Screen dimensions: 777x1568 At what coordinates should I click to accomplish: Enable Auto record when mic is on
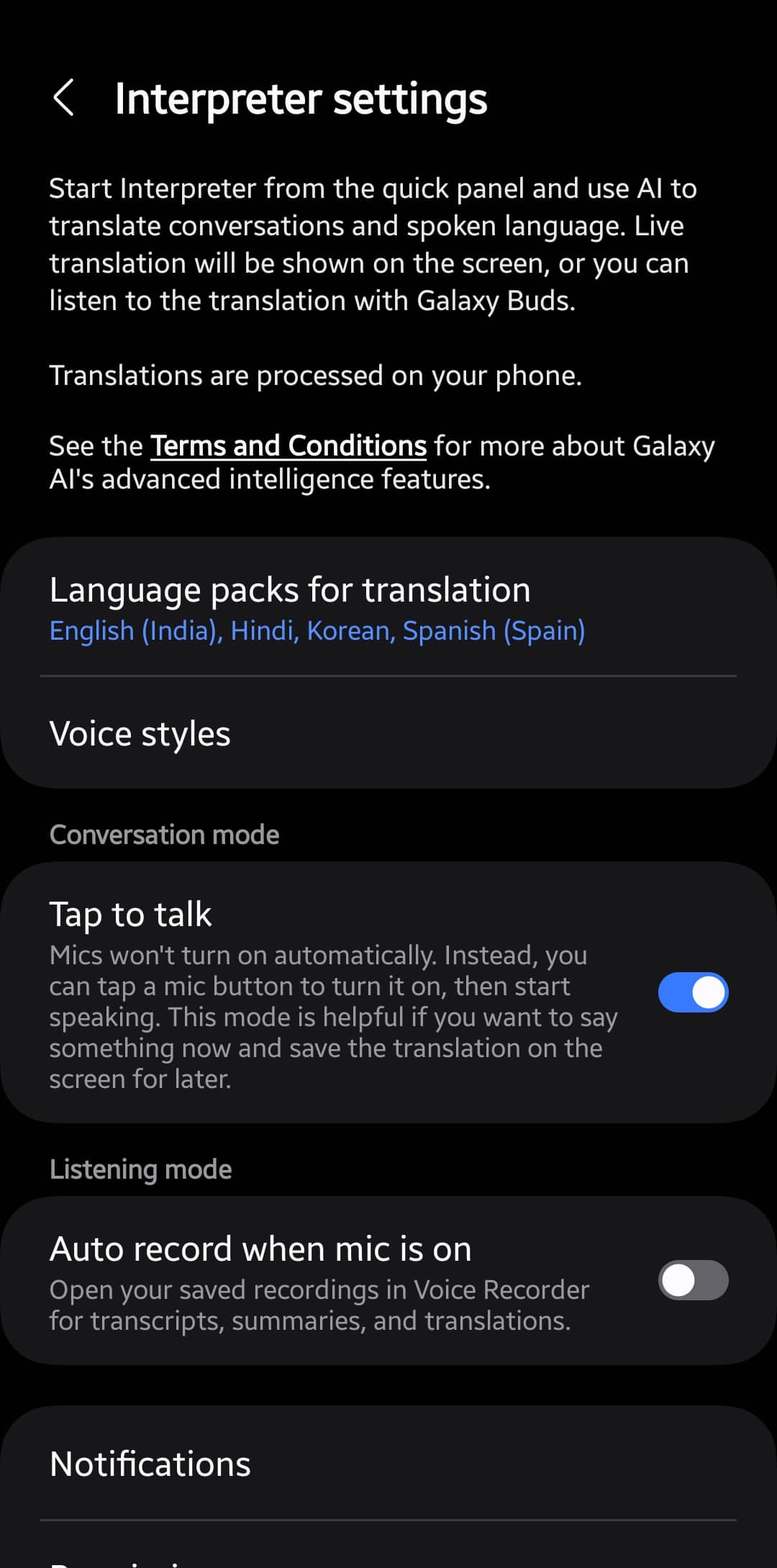point(693,1280)
